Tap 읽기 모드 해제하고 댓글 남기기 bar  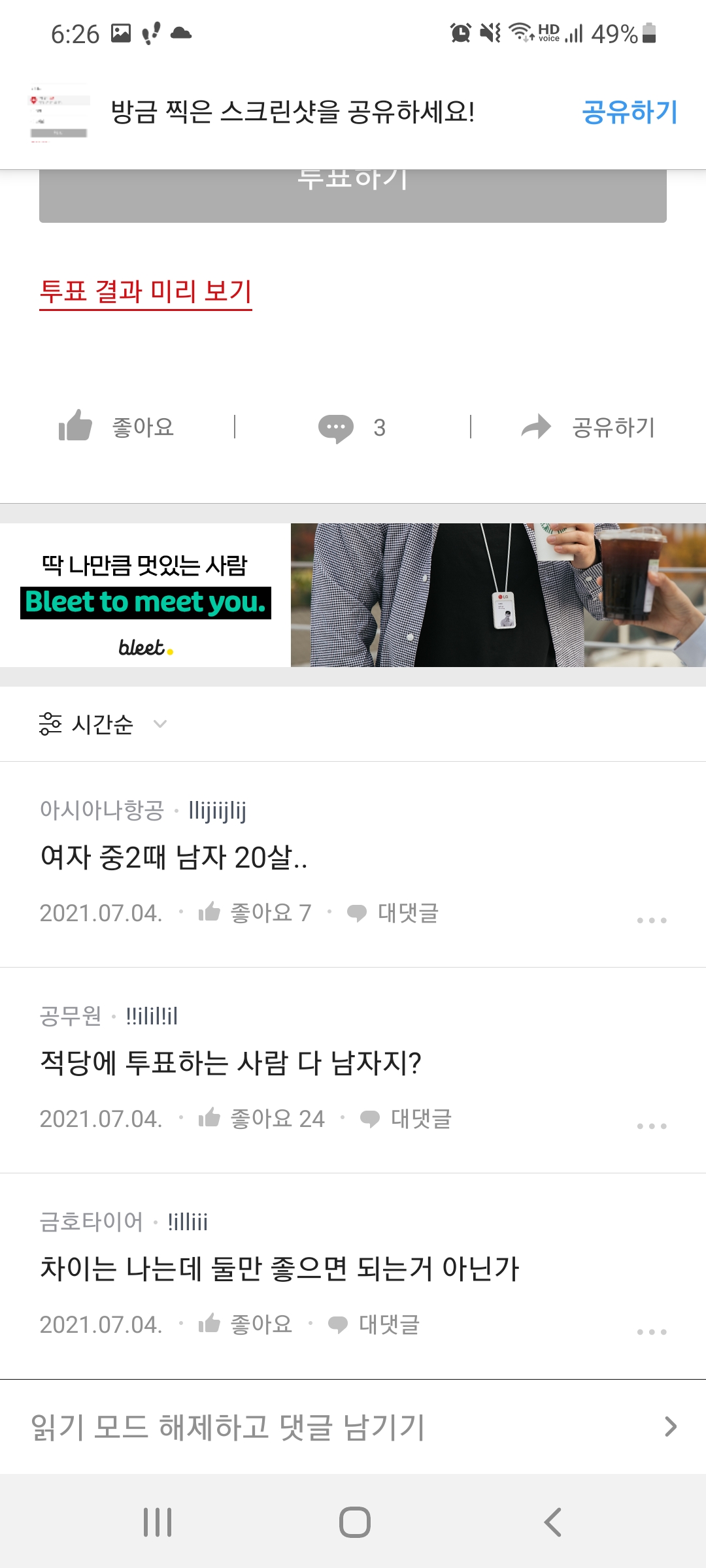pos(353,1427)
